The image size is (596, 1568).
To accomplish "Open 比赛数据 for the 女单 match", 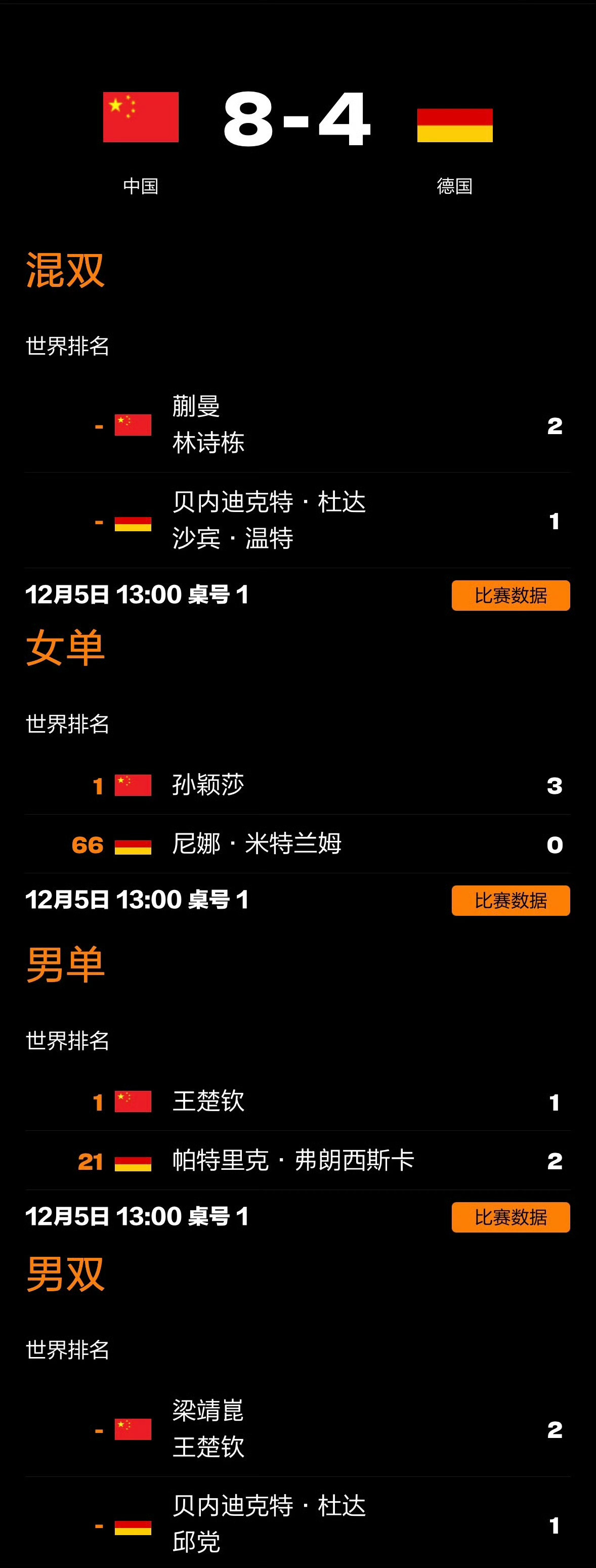I will coord(511,901).
